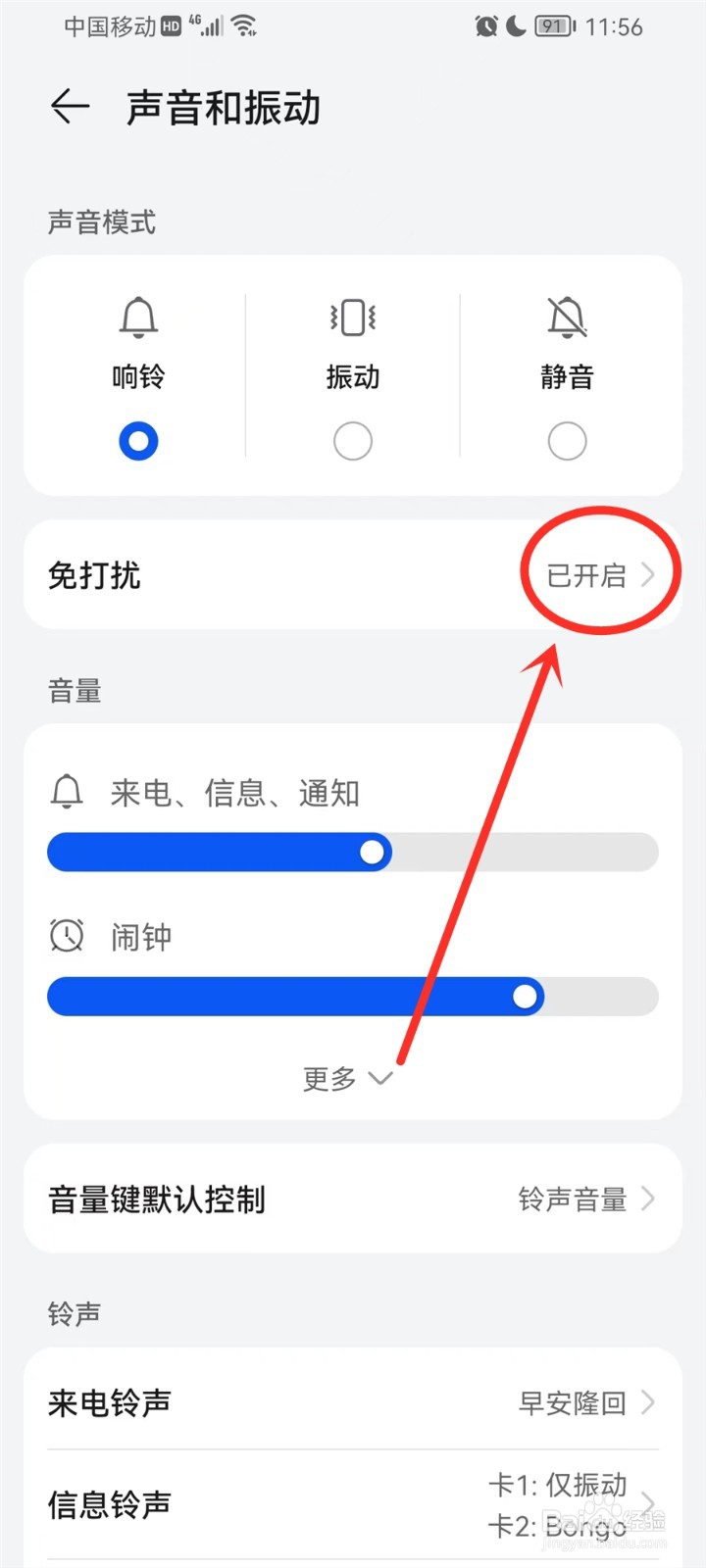Select the 静音 radio button
706x1568 pixels.
coord(567,441)
